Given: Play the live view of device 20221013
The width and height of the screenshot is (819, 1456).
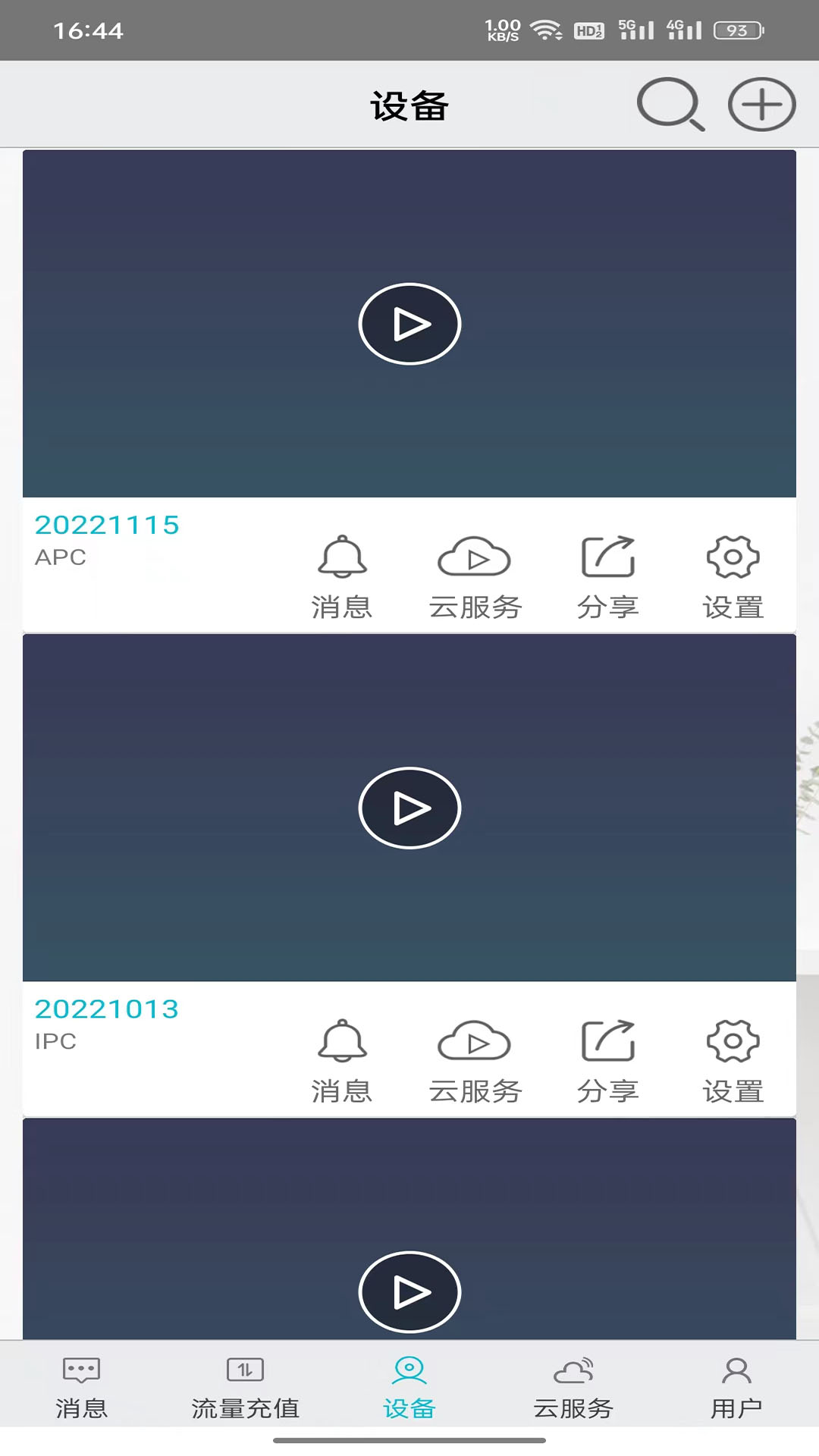Looking at the screenshot, I should coord(409,808).
